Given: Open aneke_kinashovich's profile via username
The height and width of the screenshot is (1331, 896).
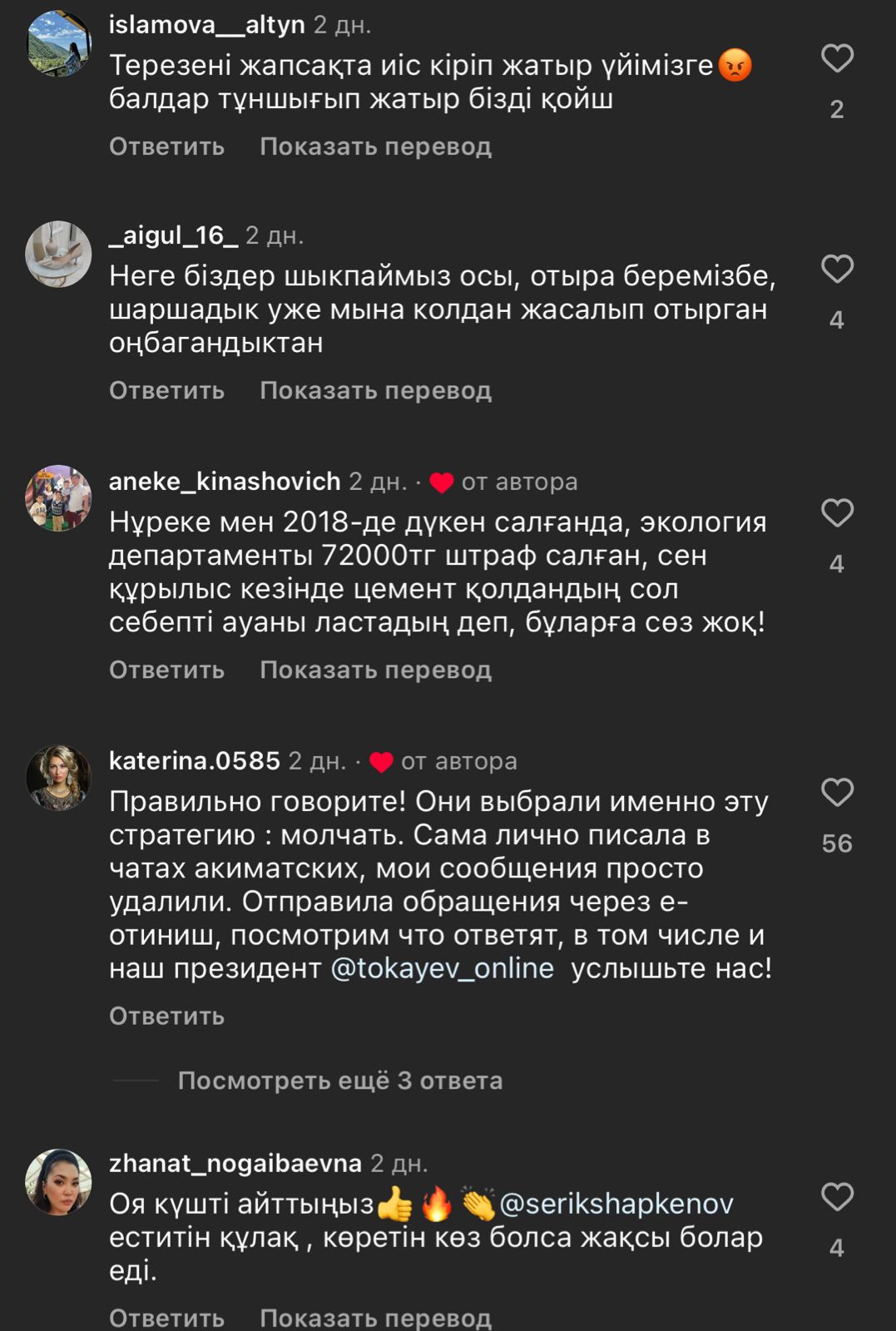Looking at the screenshot, I should coord(225,481).
